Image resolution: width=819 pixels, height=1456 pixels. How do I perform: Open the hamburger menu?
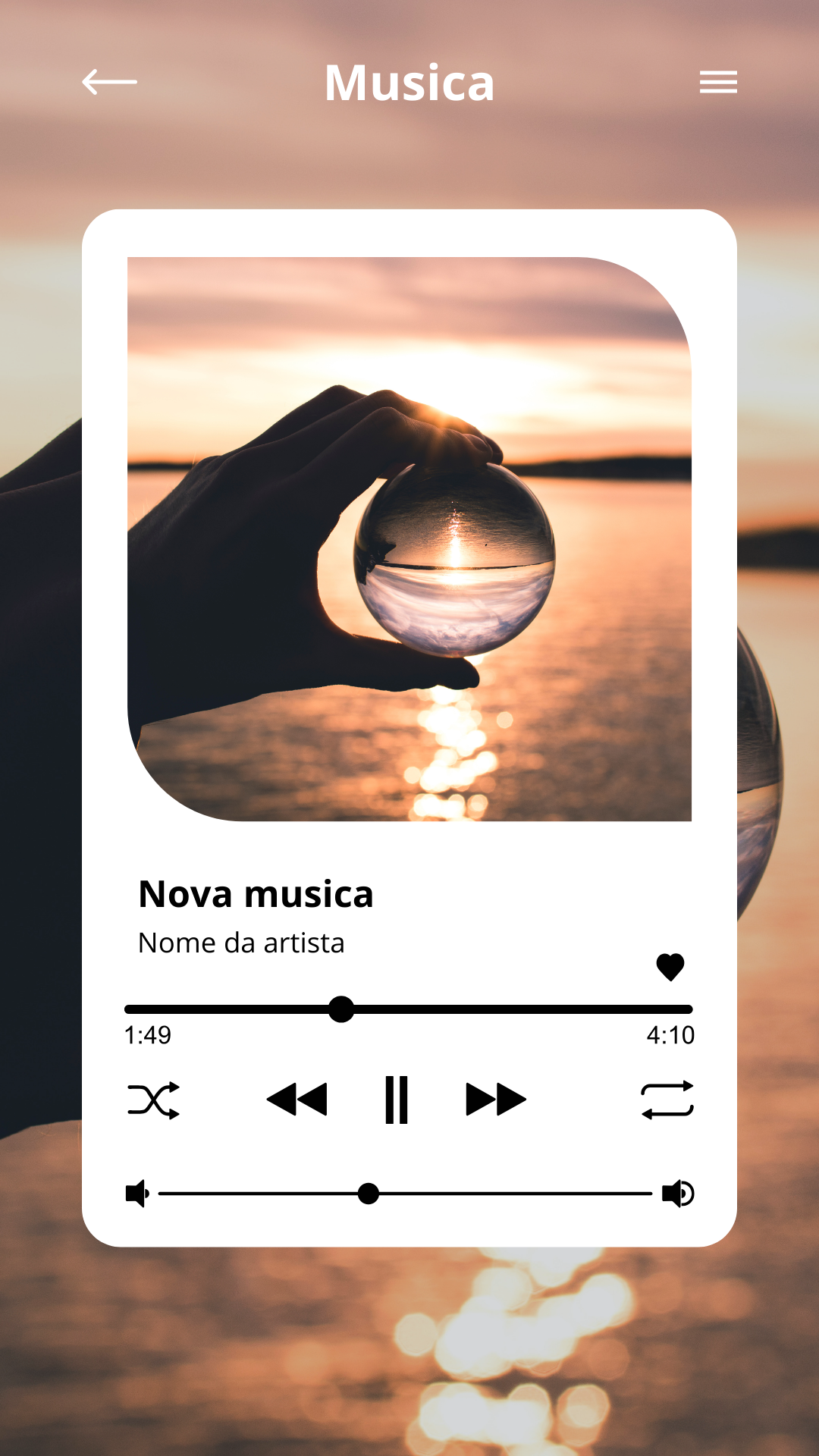tap(717, 82)
